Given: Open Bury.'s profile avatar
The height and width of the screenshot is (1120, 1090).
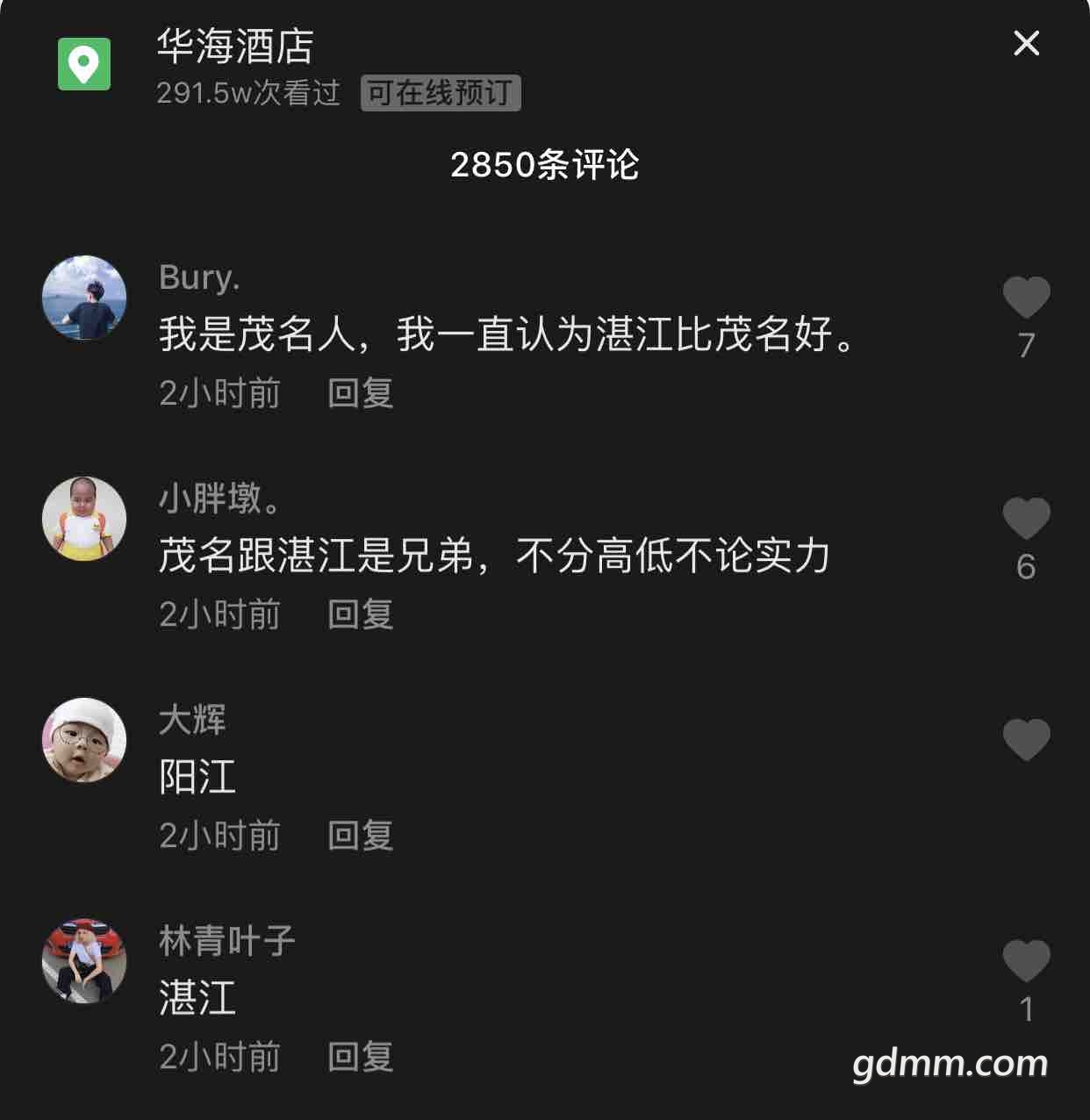Looking at the screenshot, I should (x=84, y=298).
